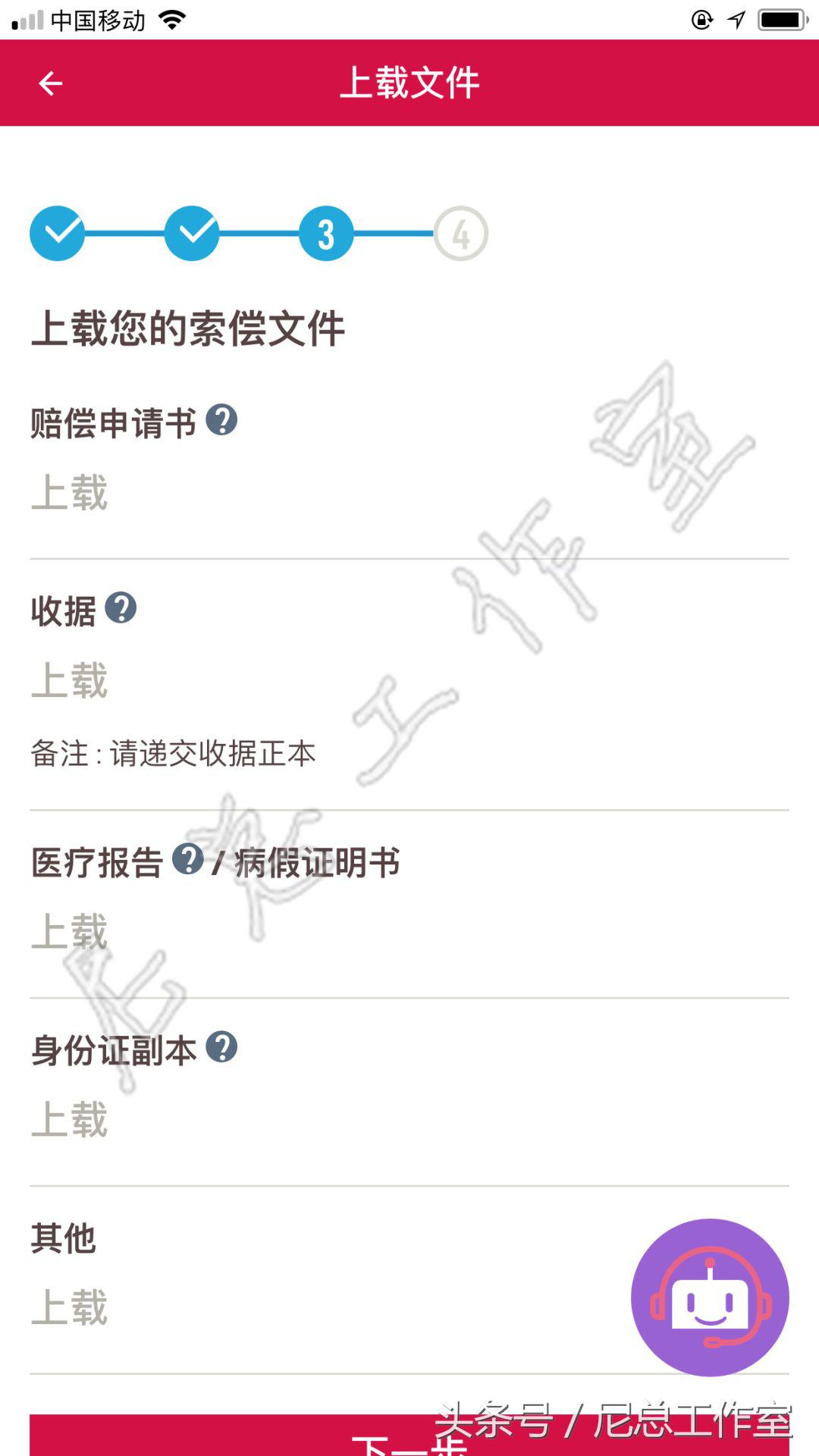This screenshot has height=1456, width=819.
Task: Tap the completed checkmark on step two
Action: (x=192, y=234)
